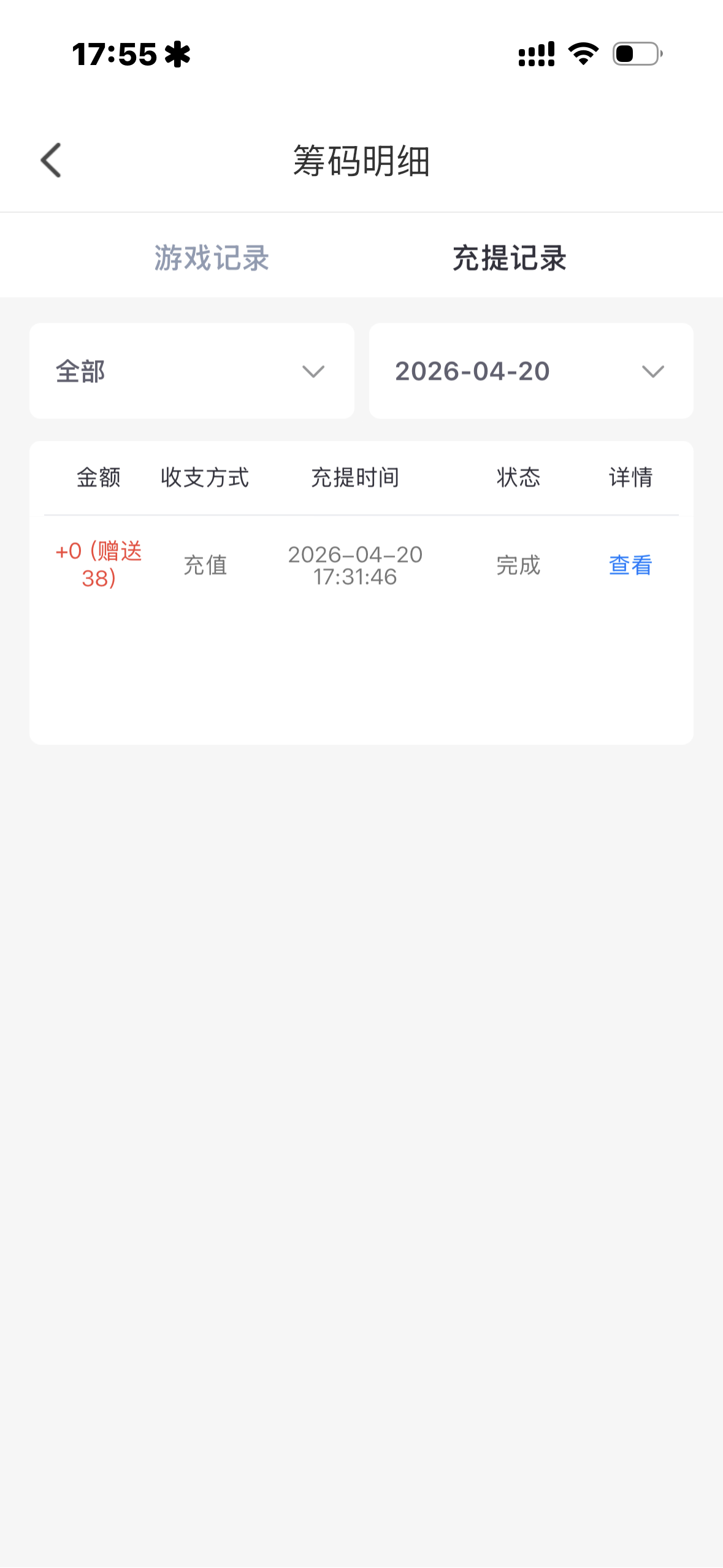
Task: Tap the Wi-Fi icon in status bar
Action: coord(581,55)
